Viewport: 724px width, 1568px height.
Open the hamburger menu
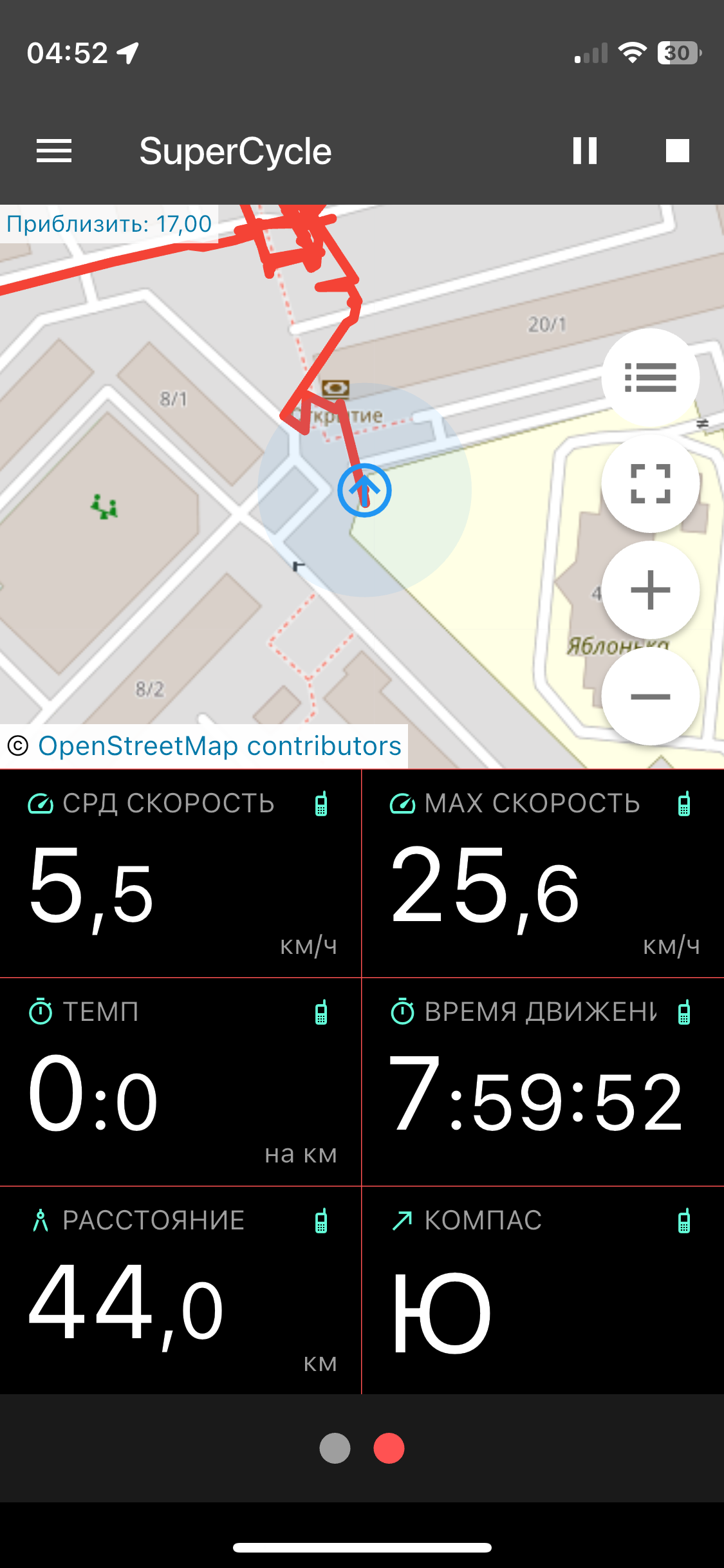click(x=54, y=151)
